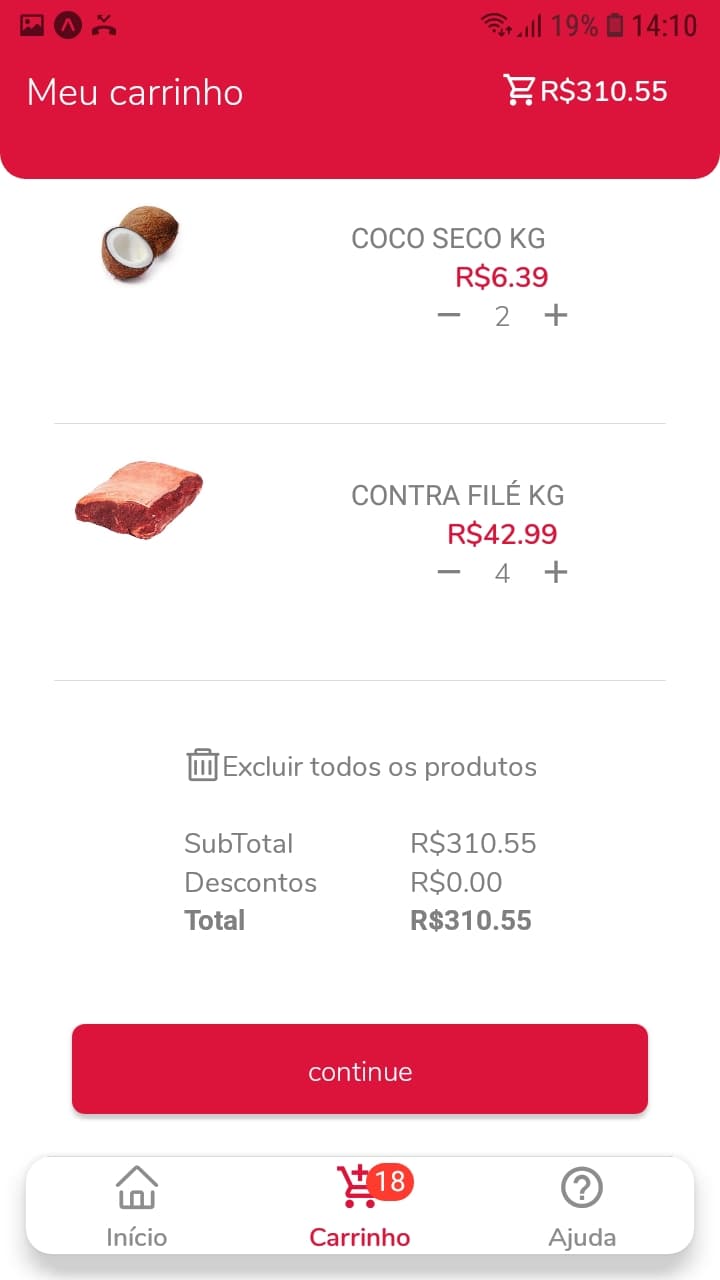Increase CONTRA FILÉ KG quantity
Image resolution: width=720 pixels, height=1280 pixels.
point(556,572)
